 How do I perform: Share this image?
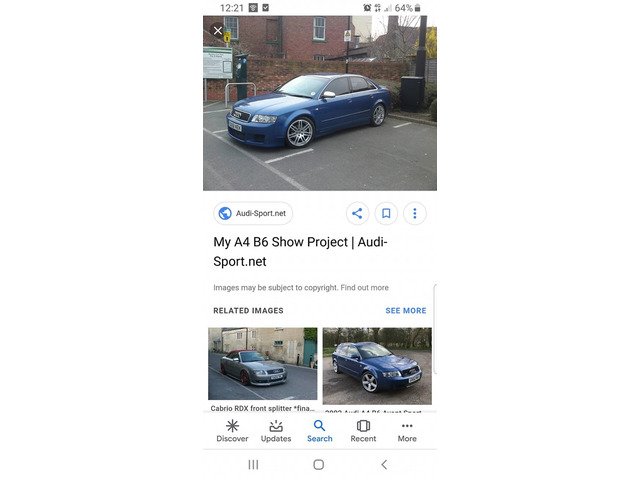pyautogui.click(x=358, y=213)
